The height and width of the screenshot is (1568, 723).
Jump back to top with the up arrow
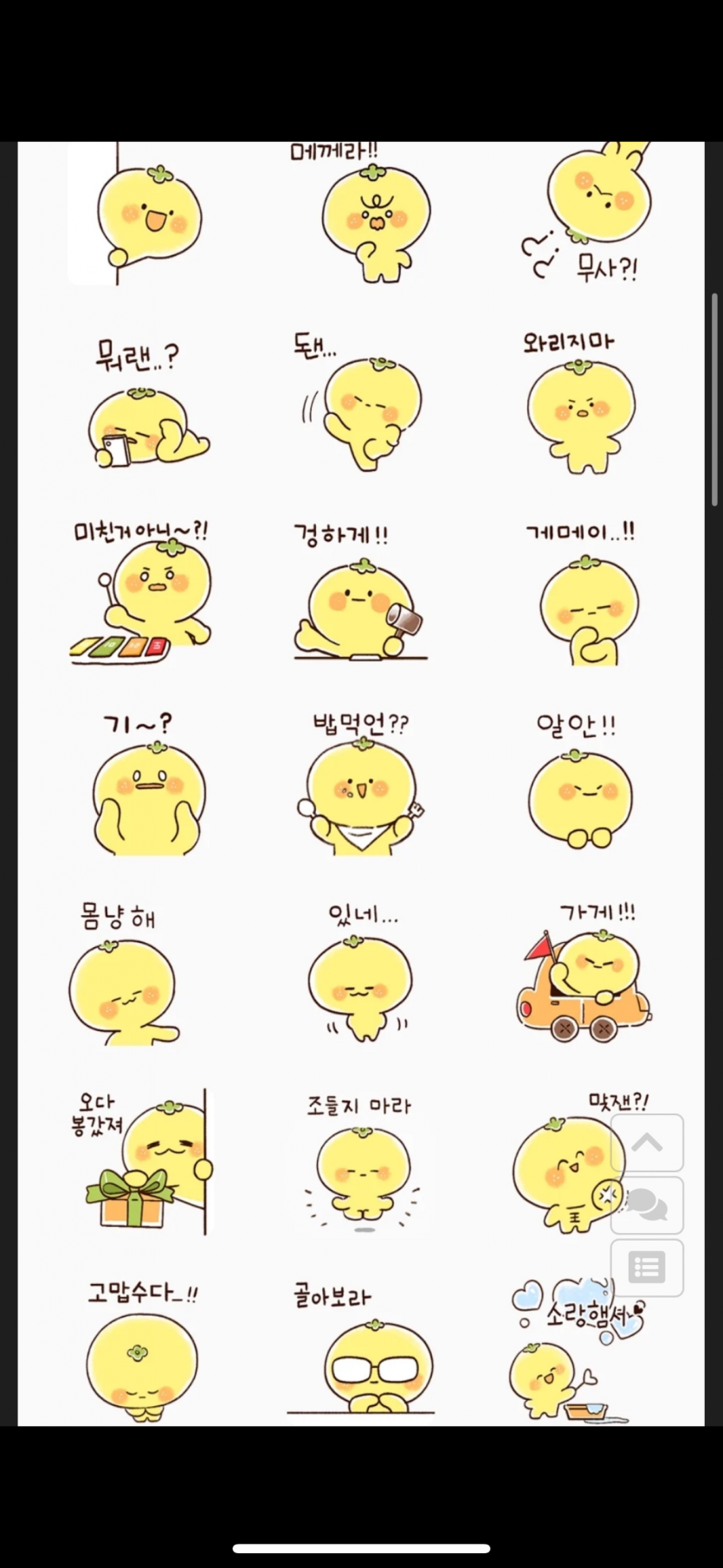[647, 1144]
